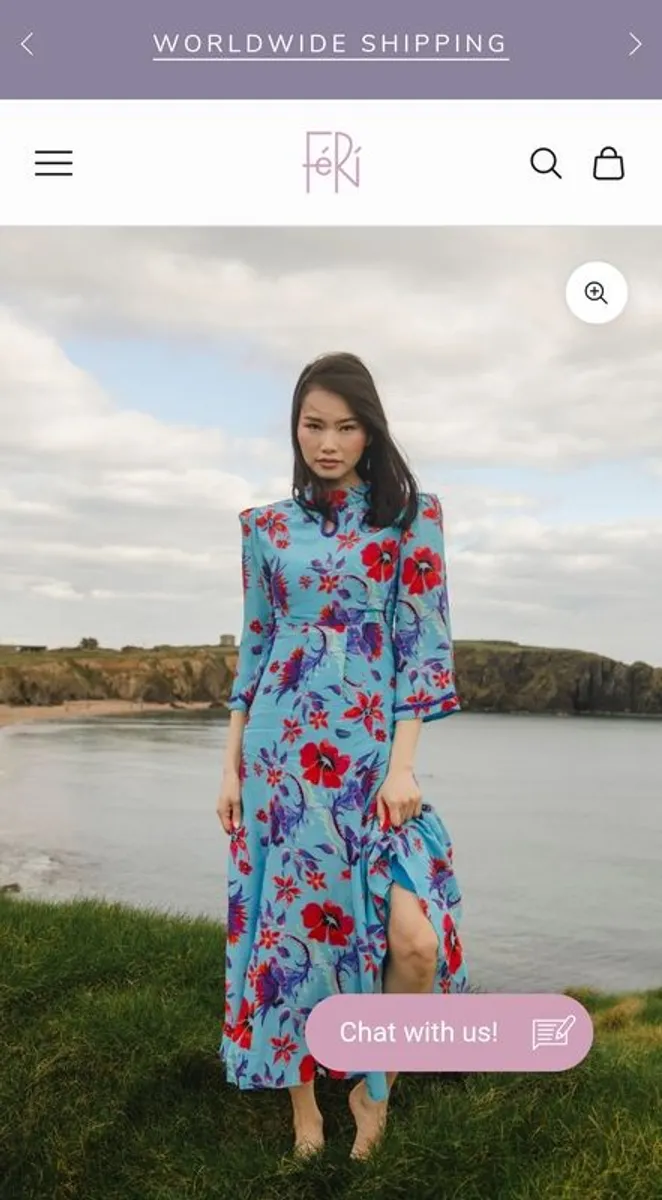Show next announcement banner
The image size is (662, 1200).
[x=635, y=44]
